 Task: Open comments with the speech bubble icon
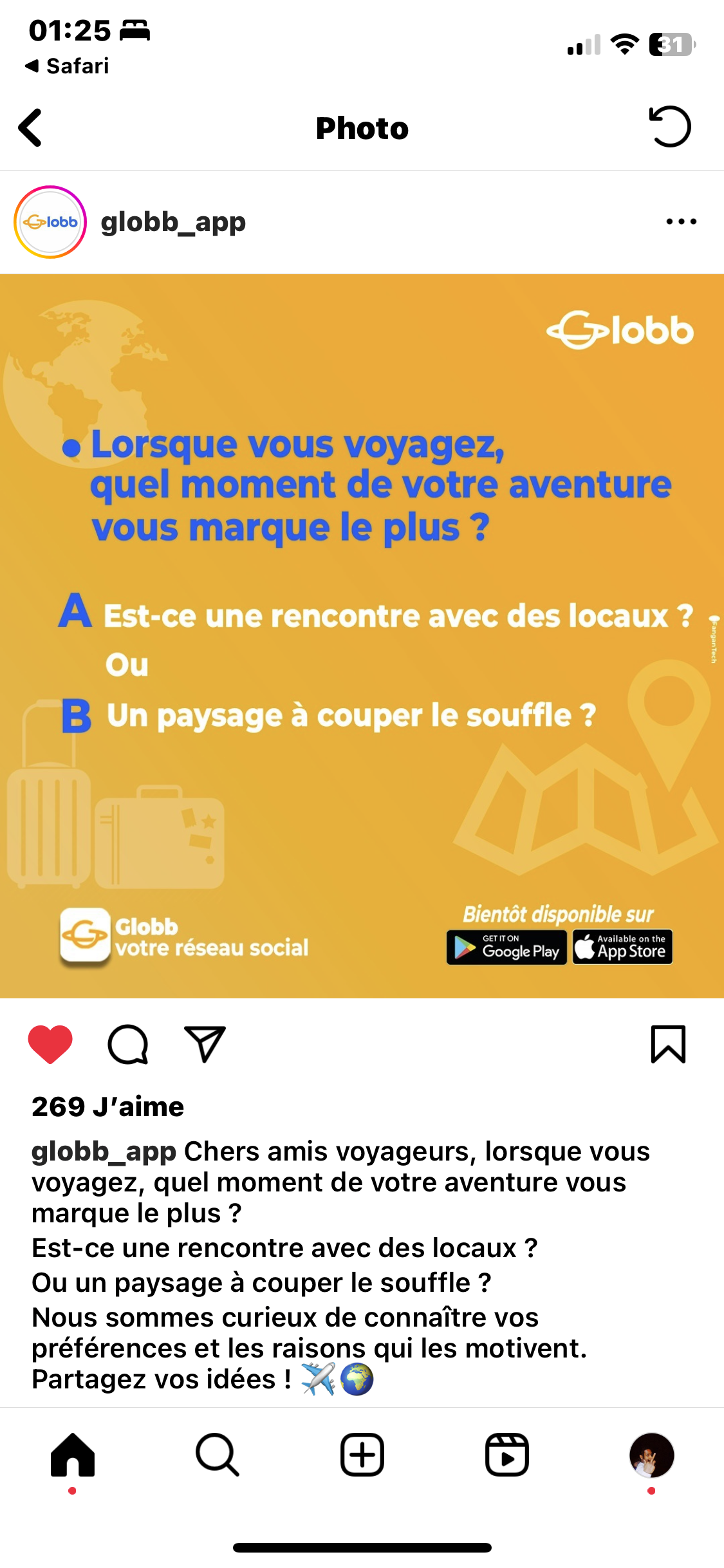pyautogui.click(x=127, y=1044)
